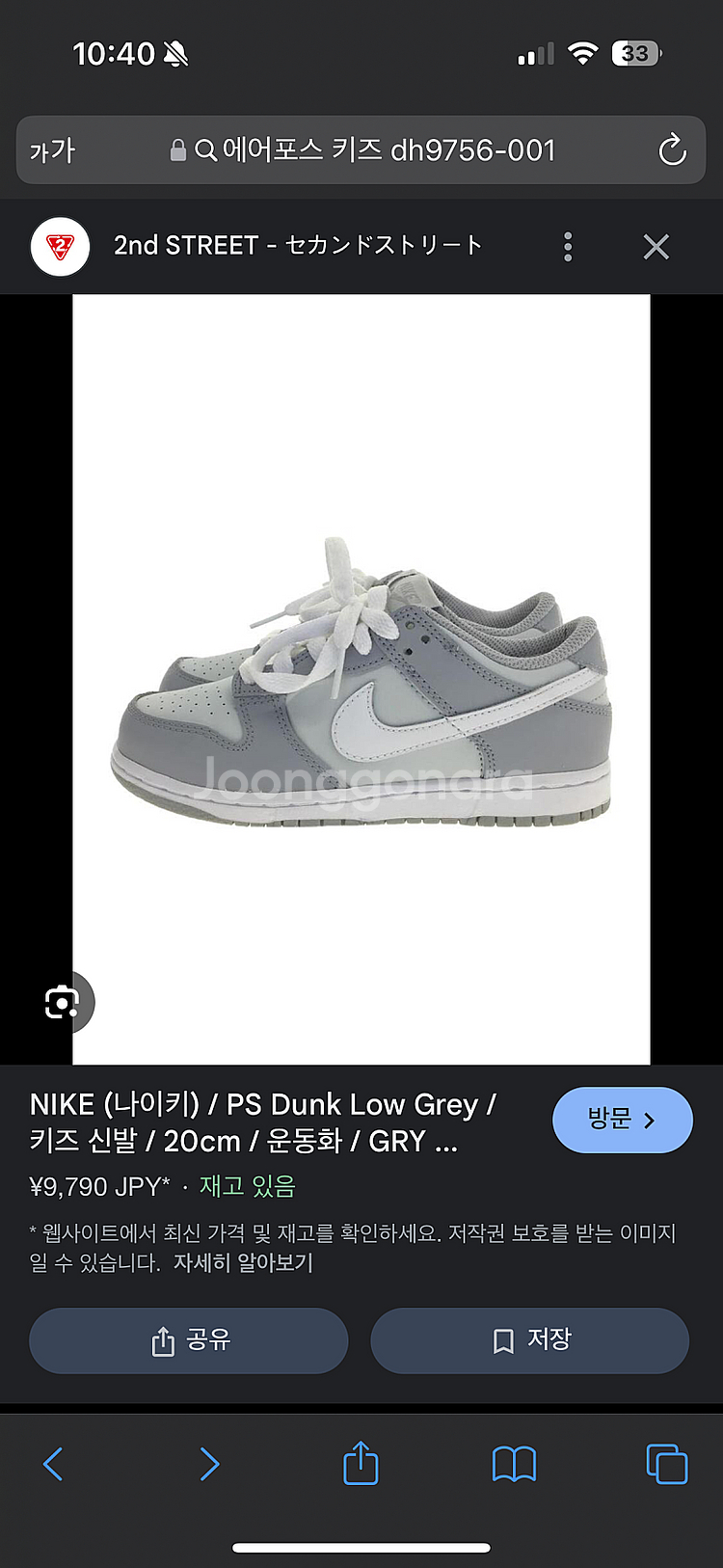Screen dimensions: 723x1568
Task: Share this result via the 공유 button
Action: click(189, 1340)
